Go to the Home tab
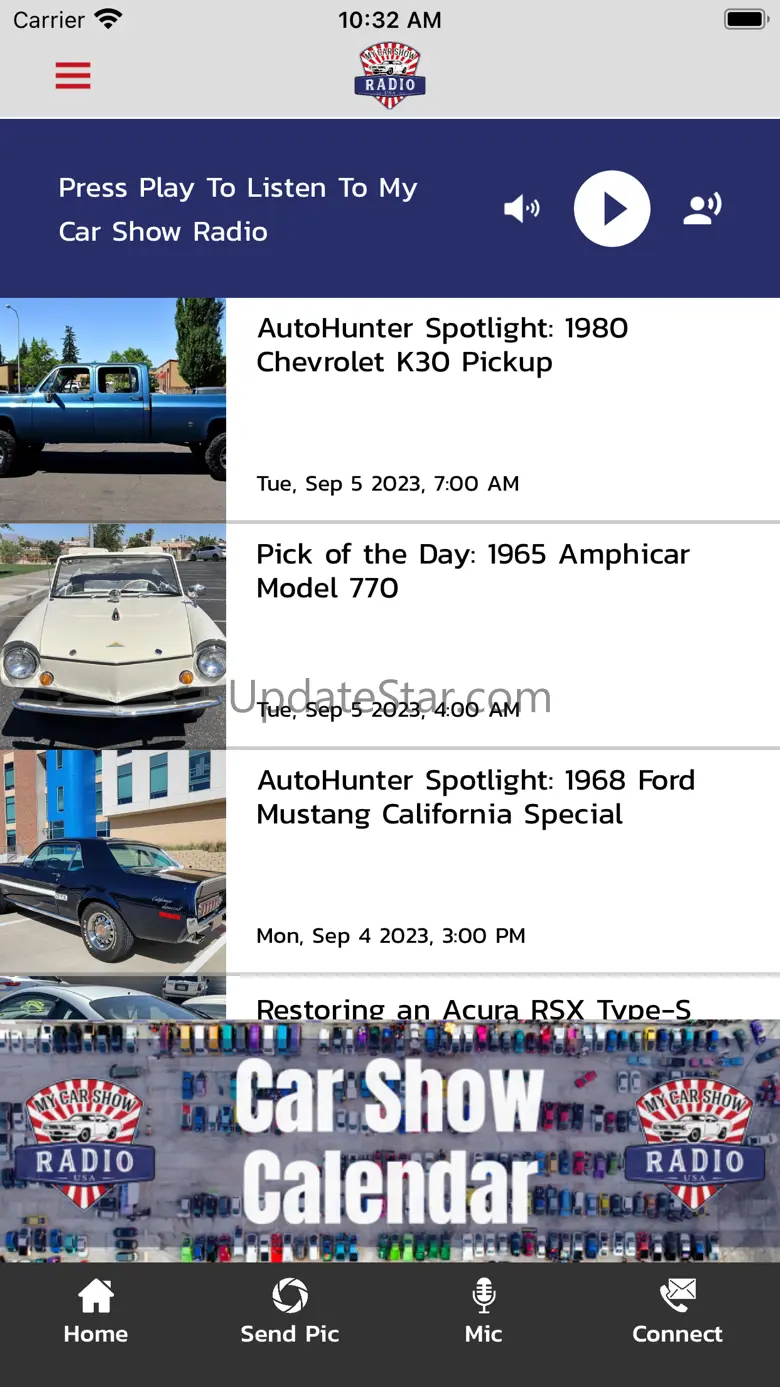Screen dimensions: 780x1387 [x=96, y=1312]
